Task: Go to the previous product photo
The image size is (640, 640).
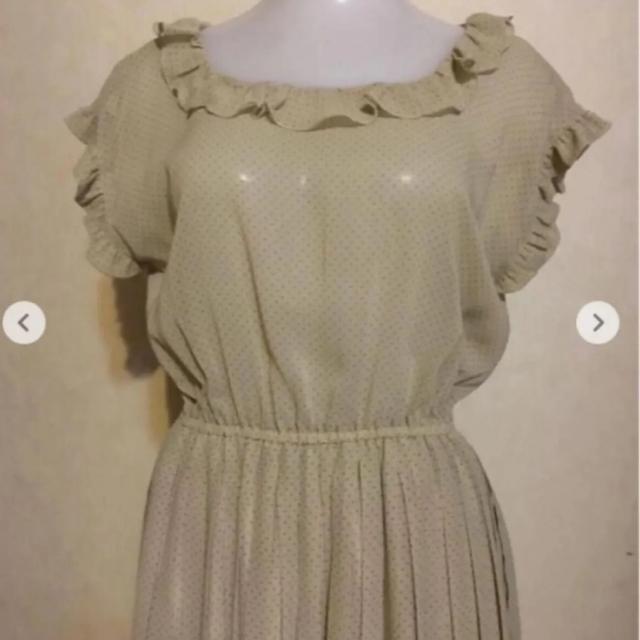Action: coord(23,323)
